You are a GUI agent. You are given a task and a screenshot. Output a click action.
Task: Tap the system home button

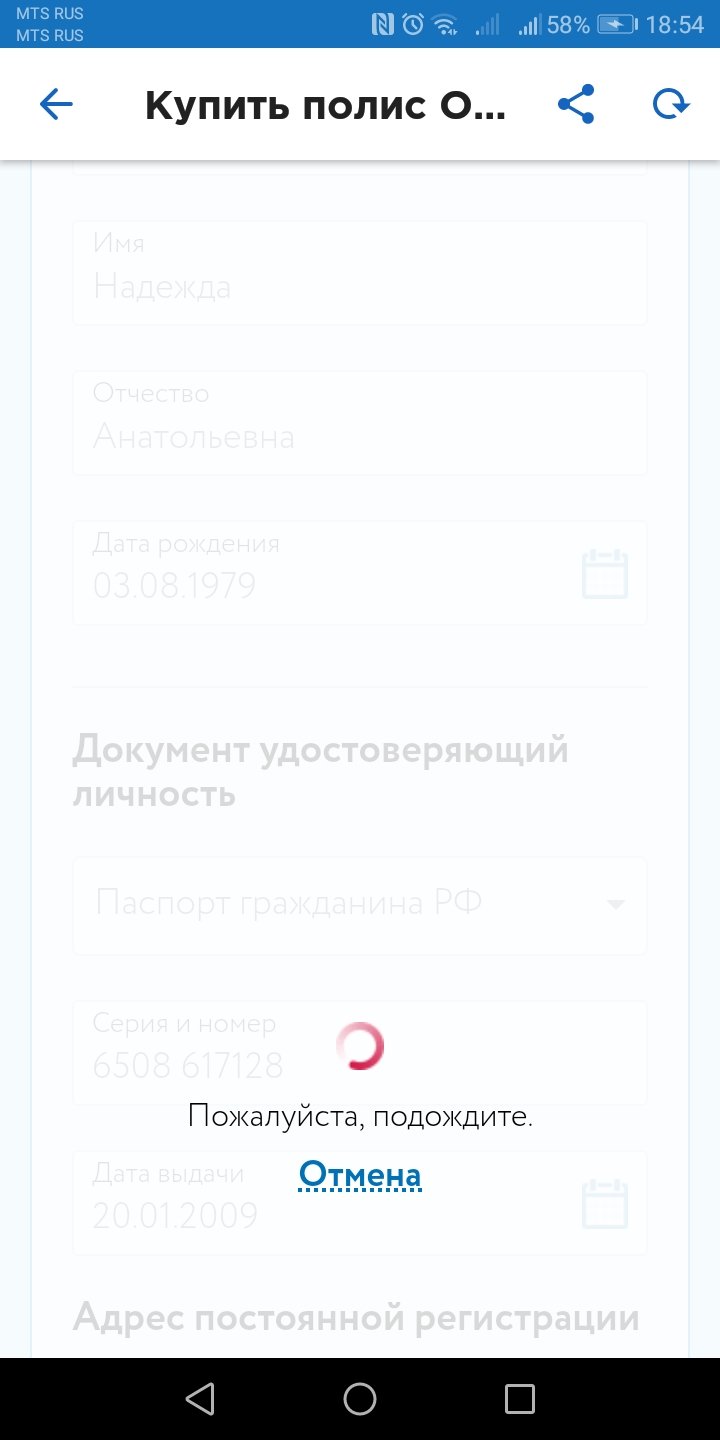click(360, 1399)
